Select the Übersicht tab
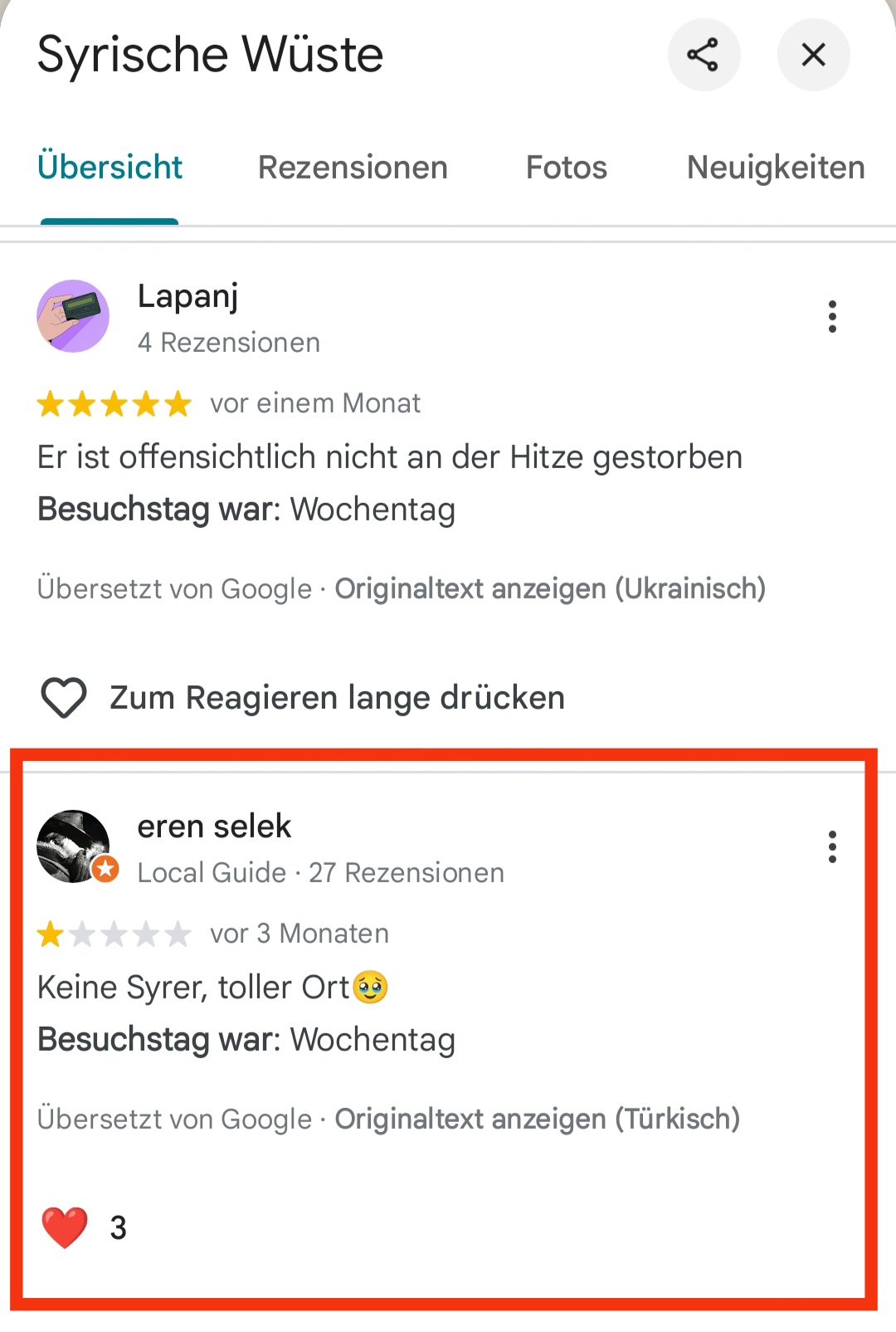The height and width of the screenshot is (1332, 896). pyautogui.click(x=110, y=168)
